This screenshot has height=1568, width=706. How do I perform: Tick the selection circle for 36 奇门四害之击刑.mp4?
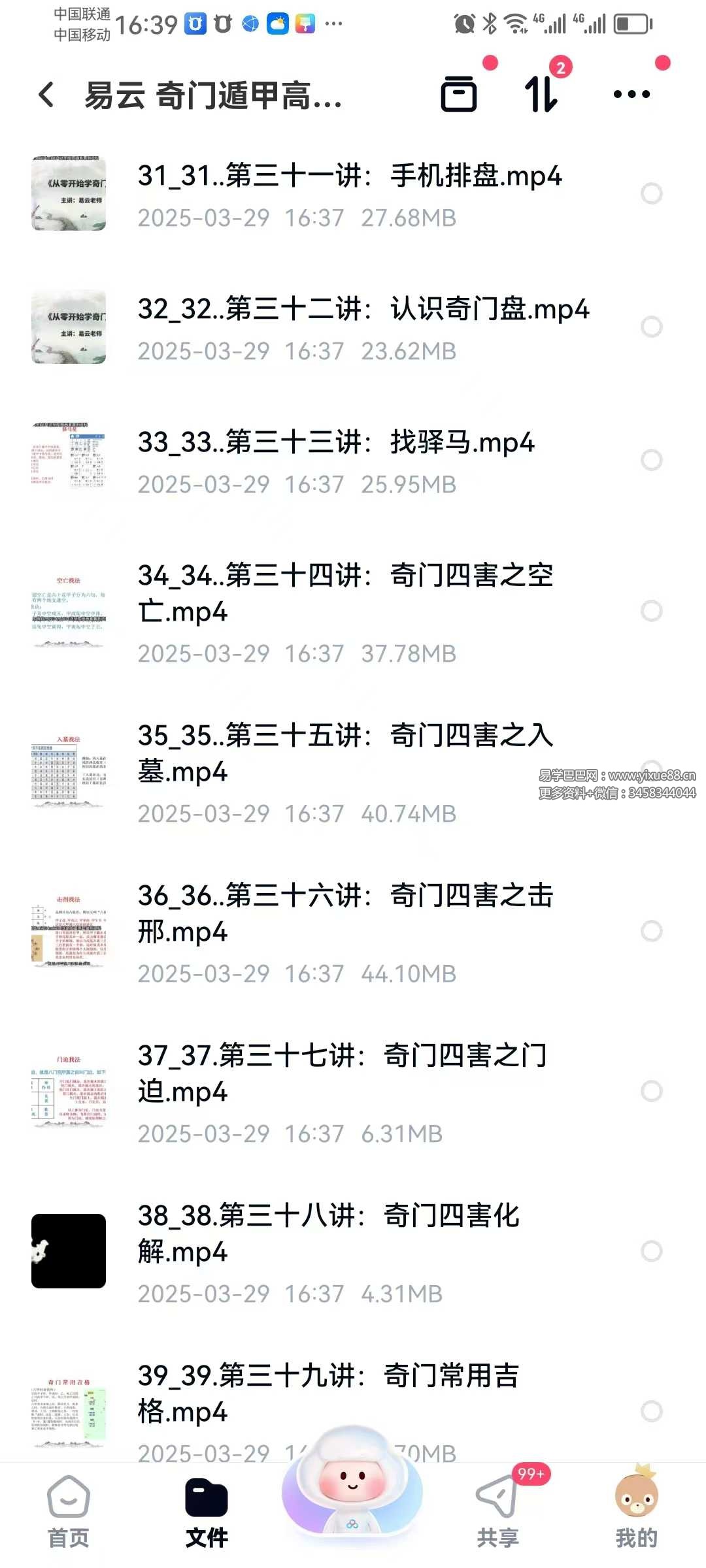tap(651, 931)
